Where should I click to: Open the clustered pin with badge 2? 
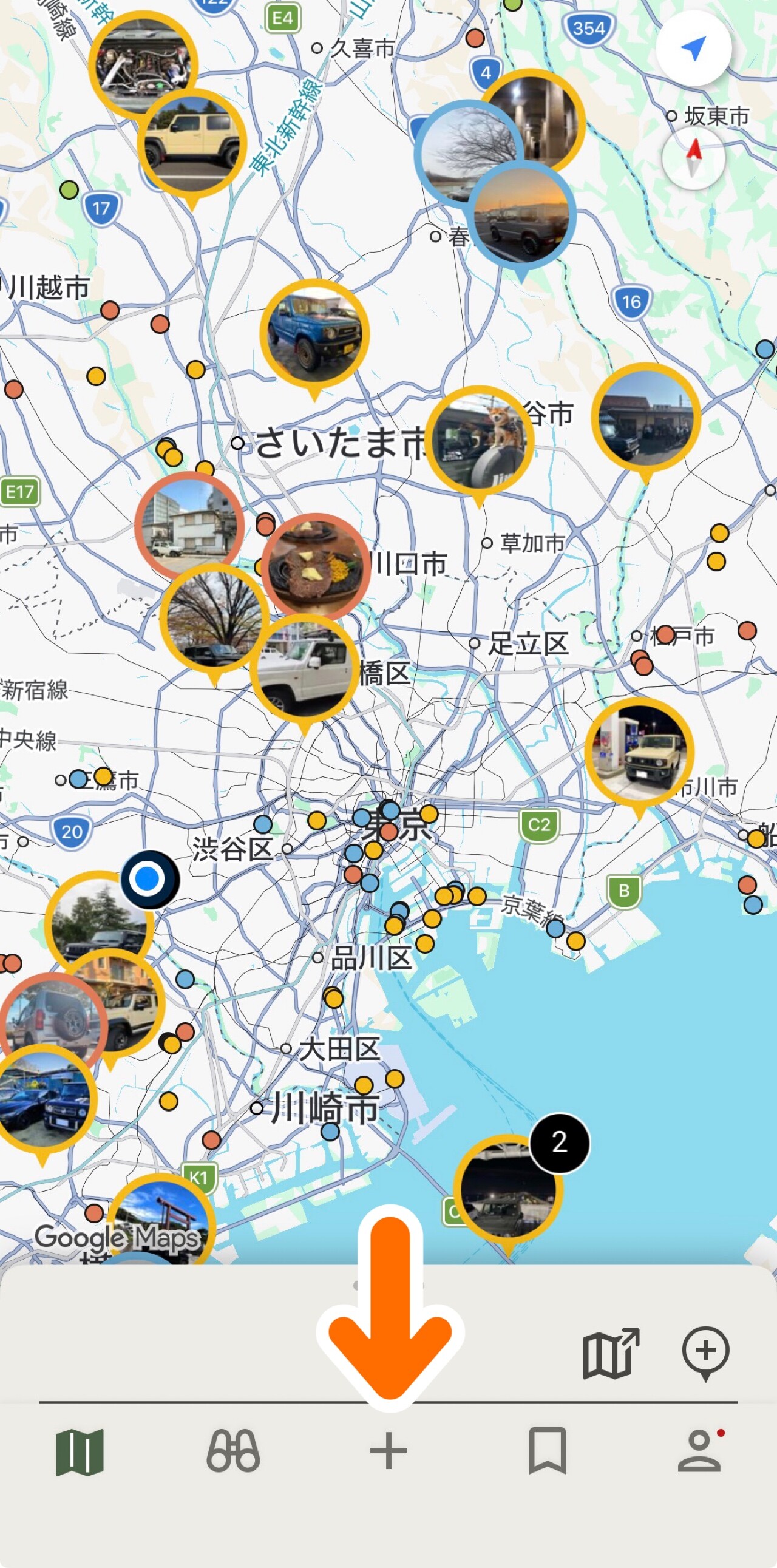[508, 1187]
